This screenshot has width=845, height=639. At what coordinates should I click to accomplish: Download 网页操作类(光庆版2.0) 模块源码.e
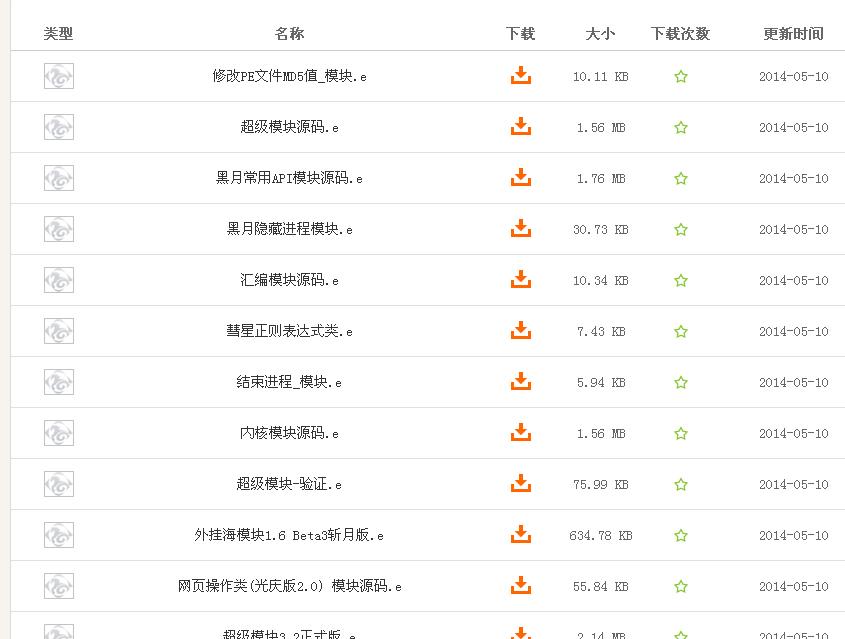[x=520, y=586]
